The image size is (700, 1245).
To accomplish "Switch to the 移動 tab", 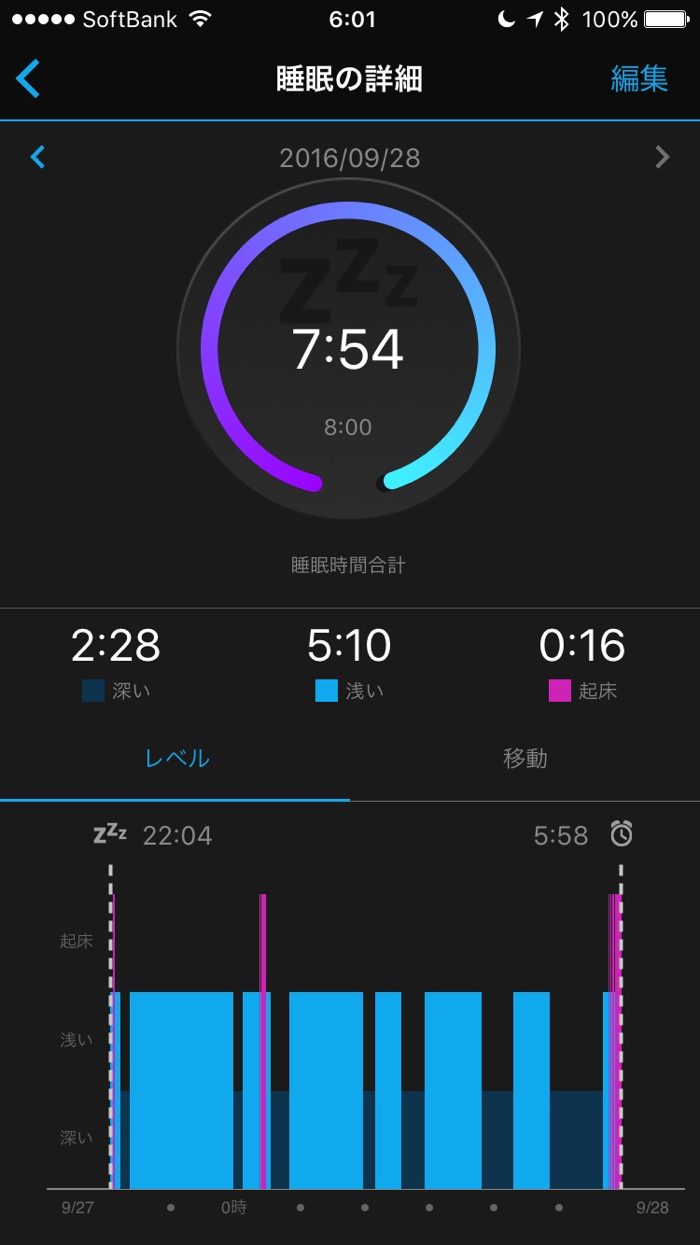I will click(x=524, y=758).
